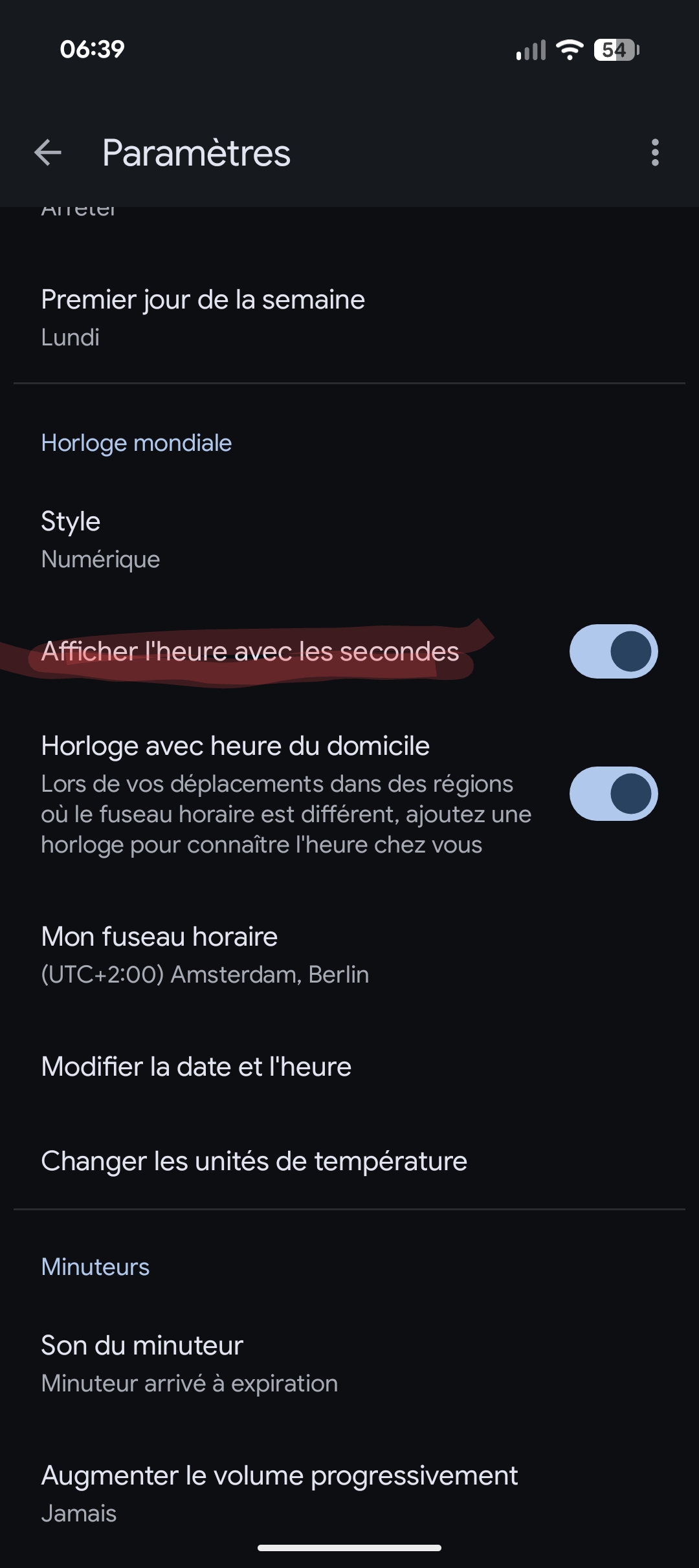
Task: Open Changer les unités de température
Action: (x=349, y=1161)
